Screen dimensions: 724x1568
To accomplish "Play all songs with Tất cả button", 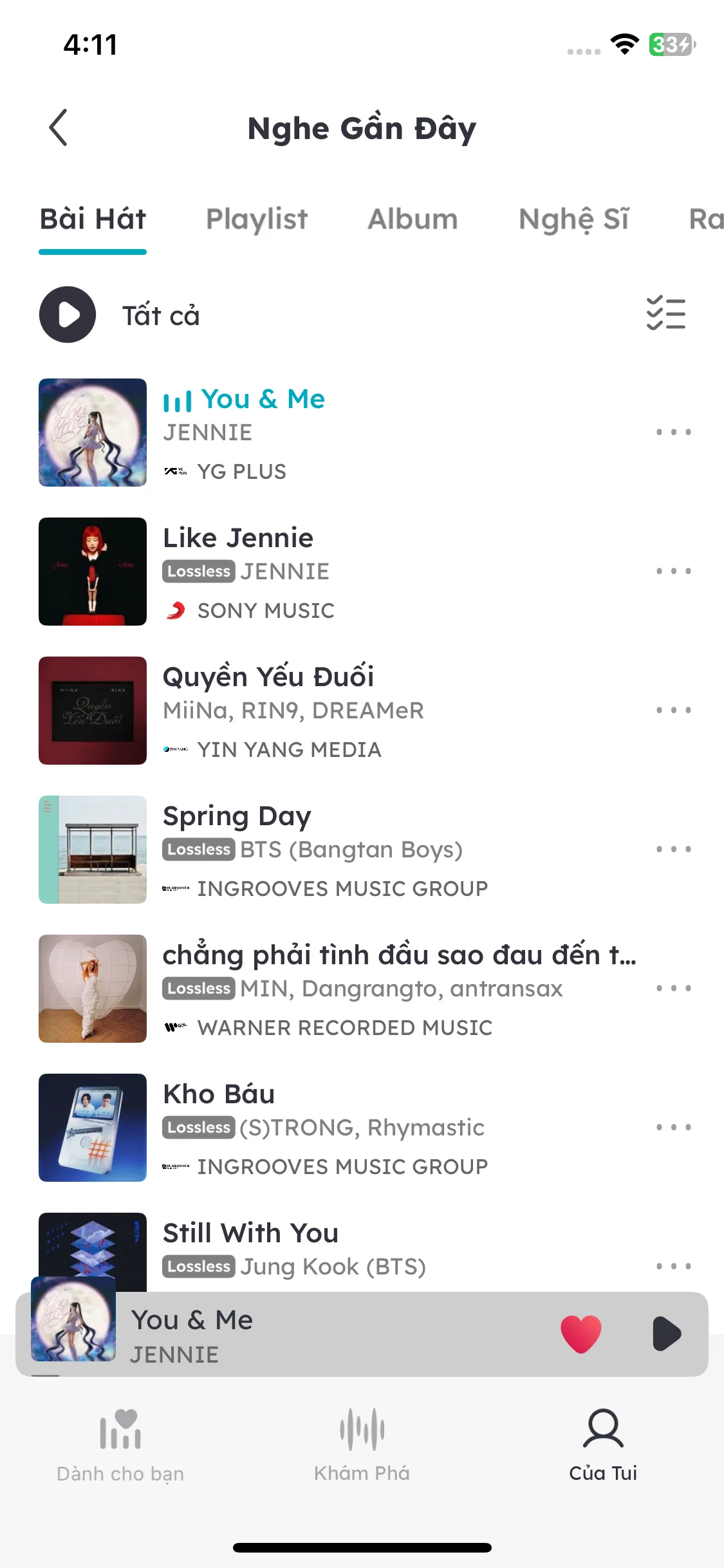I will (x=68, y=315).
